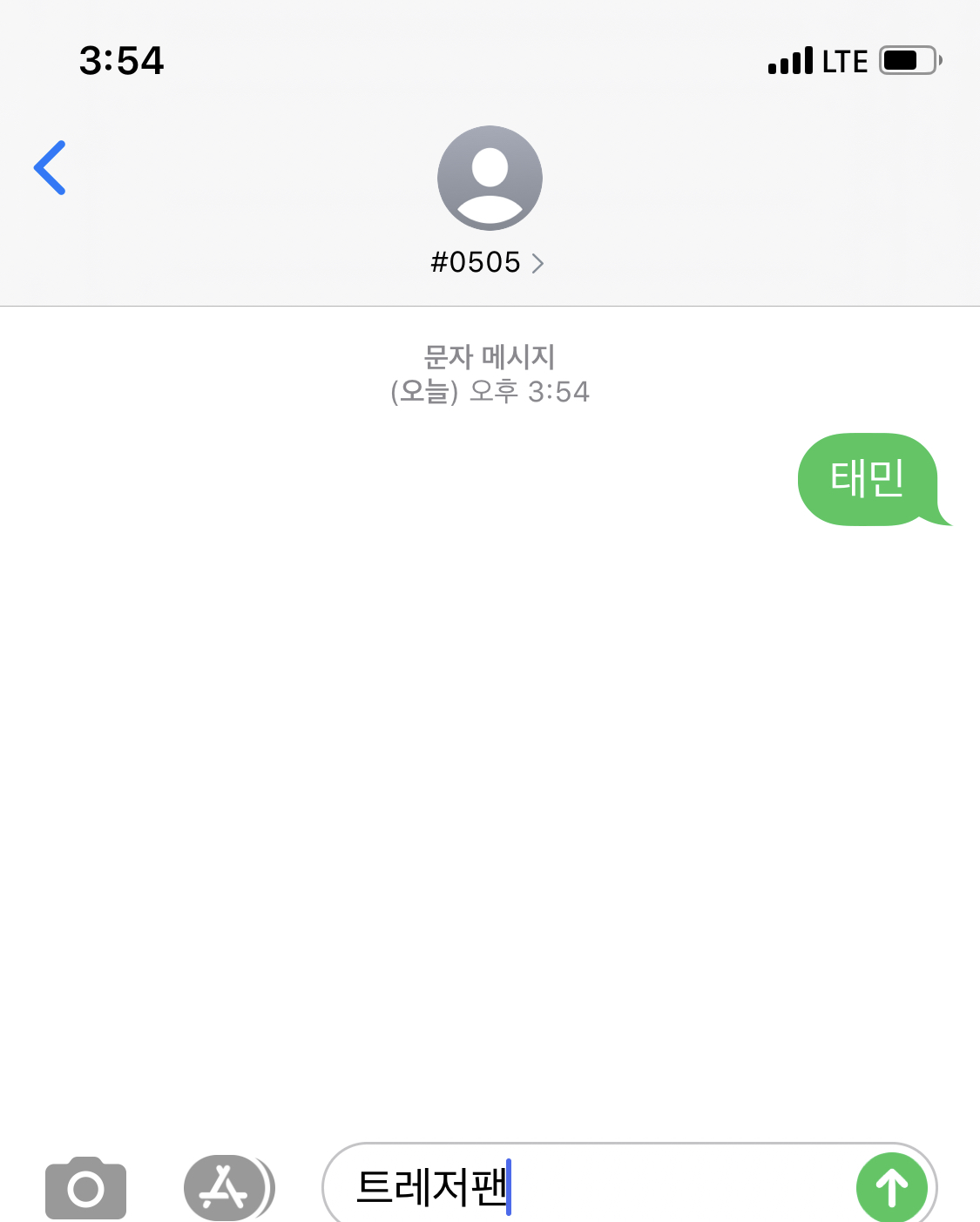Select the sent message bubble reading 태민
Image resolution: width=980 pixels, height=1222 pixels.
pyautogui.click(x=867, y=478)
